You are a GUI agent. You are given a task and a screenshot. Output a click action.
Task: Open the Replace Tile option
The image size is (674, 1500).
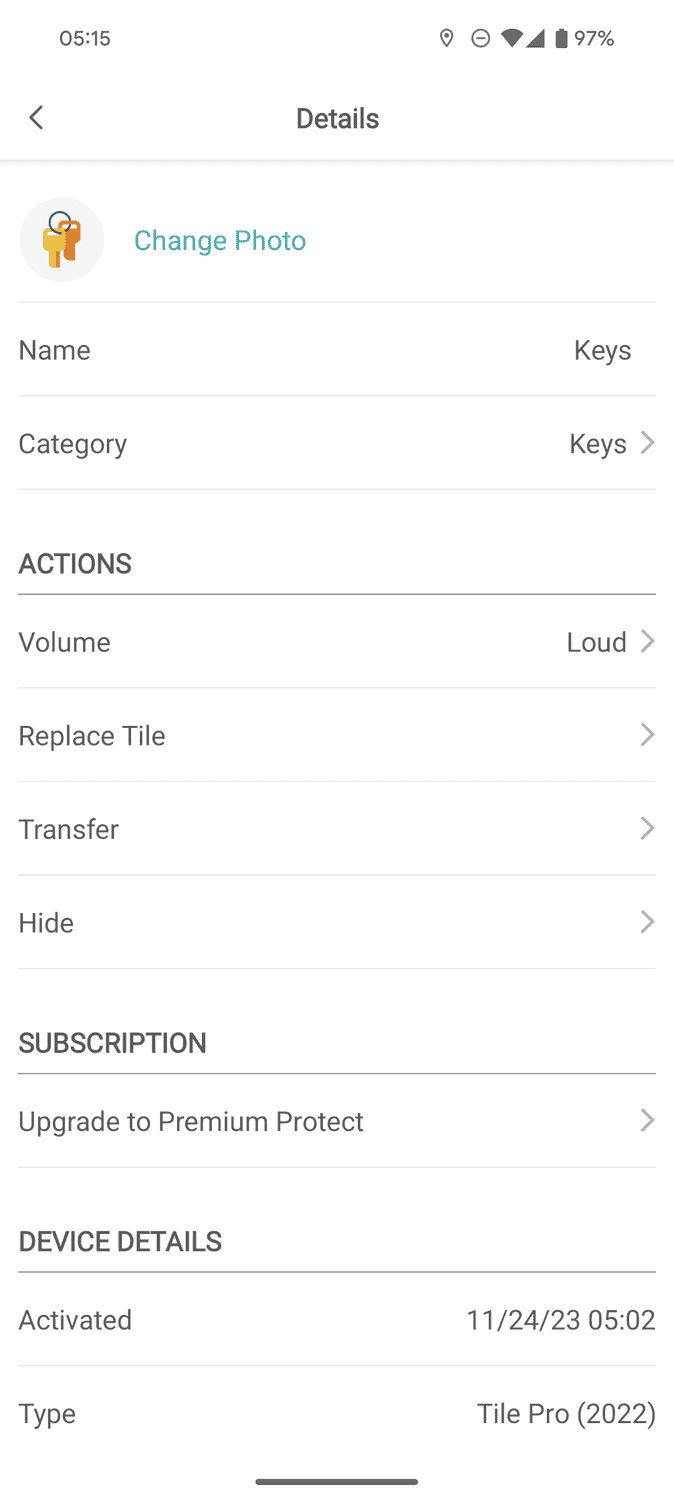pyautogui.click(x=336, y=735)
